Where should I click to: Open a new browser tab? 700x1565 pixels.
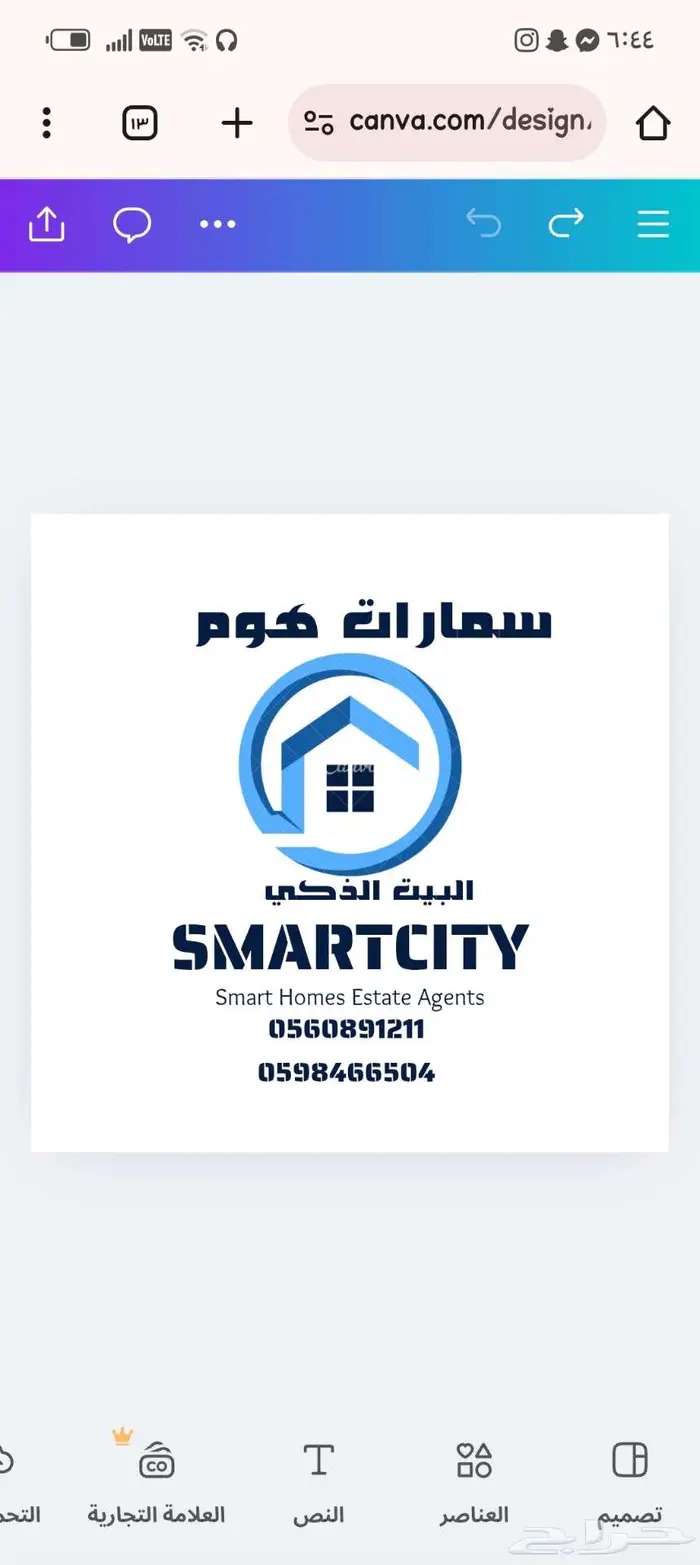pyautogui.click(x=237, y=123)
